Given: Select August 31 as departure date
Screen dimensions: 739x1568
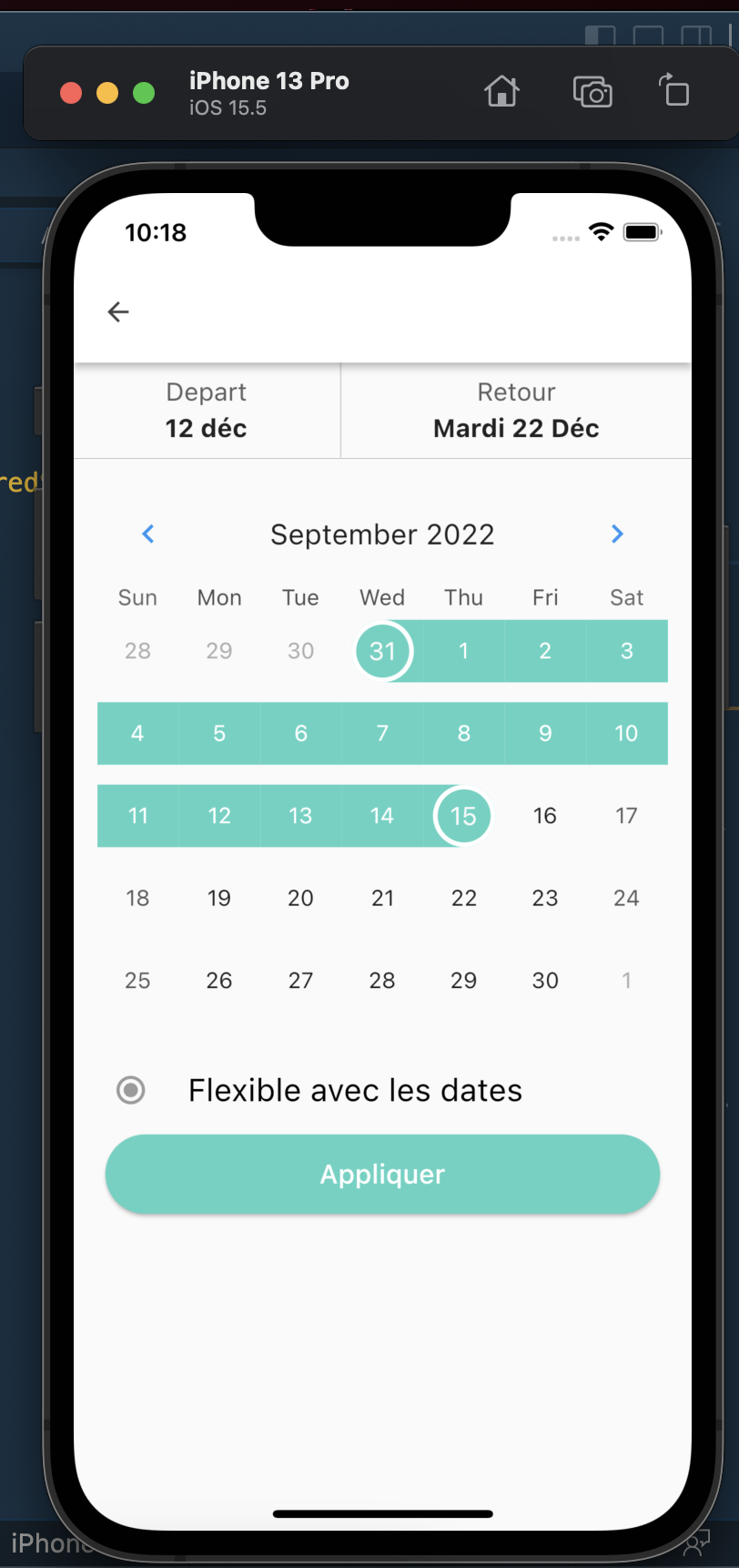Looking at the screenshot, I should (x=382, y=651).
